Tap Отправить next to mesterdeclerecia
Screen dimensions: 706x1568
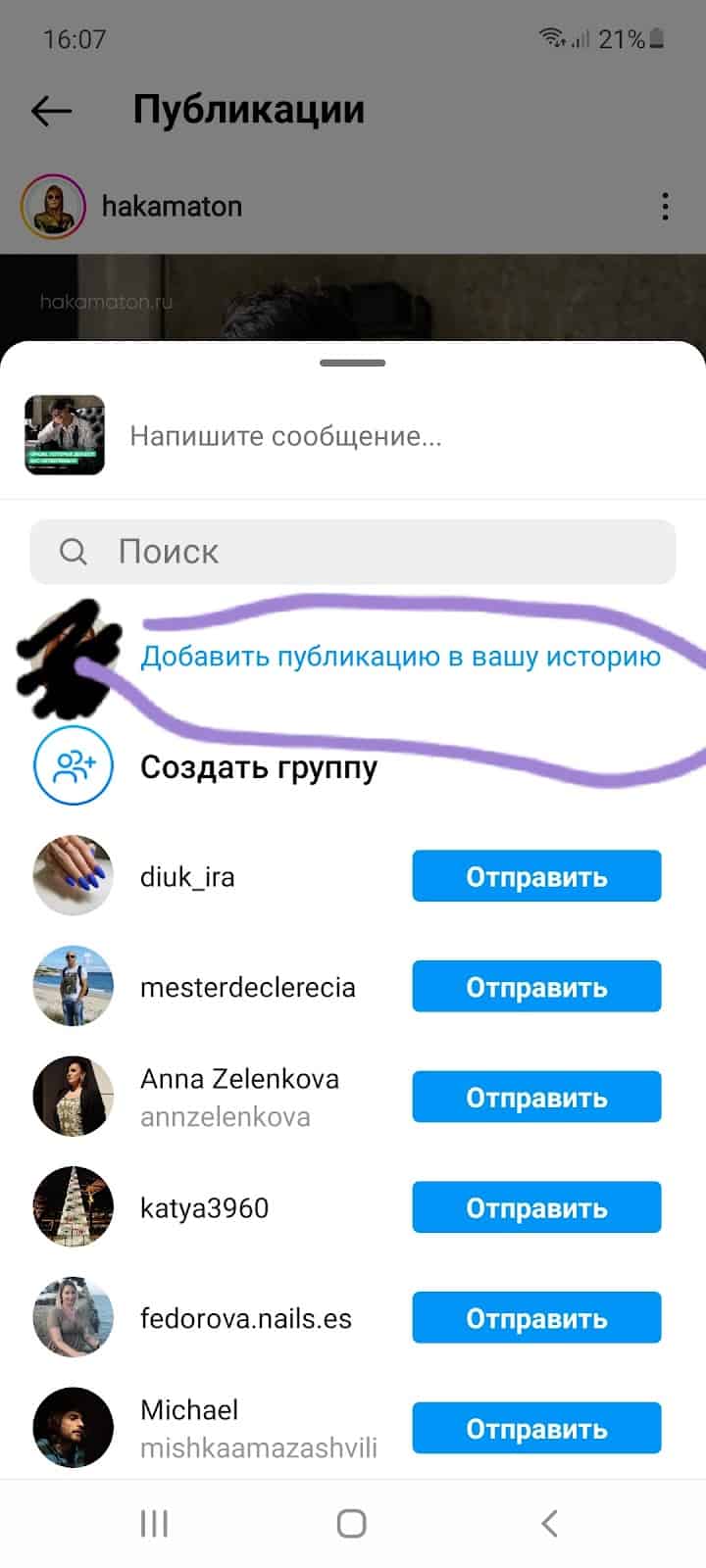(536, 987)
